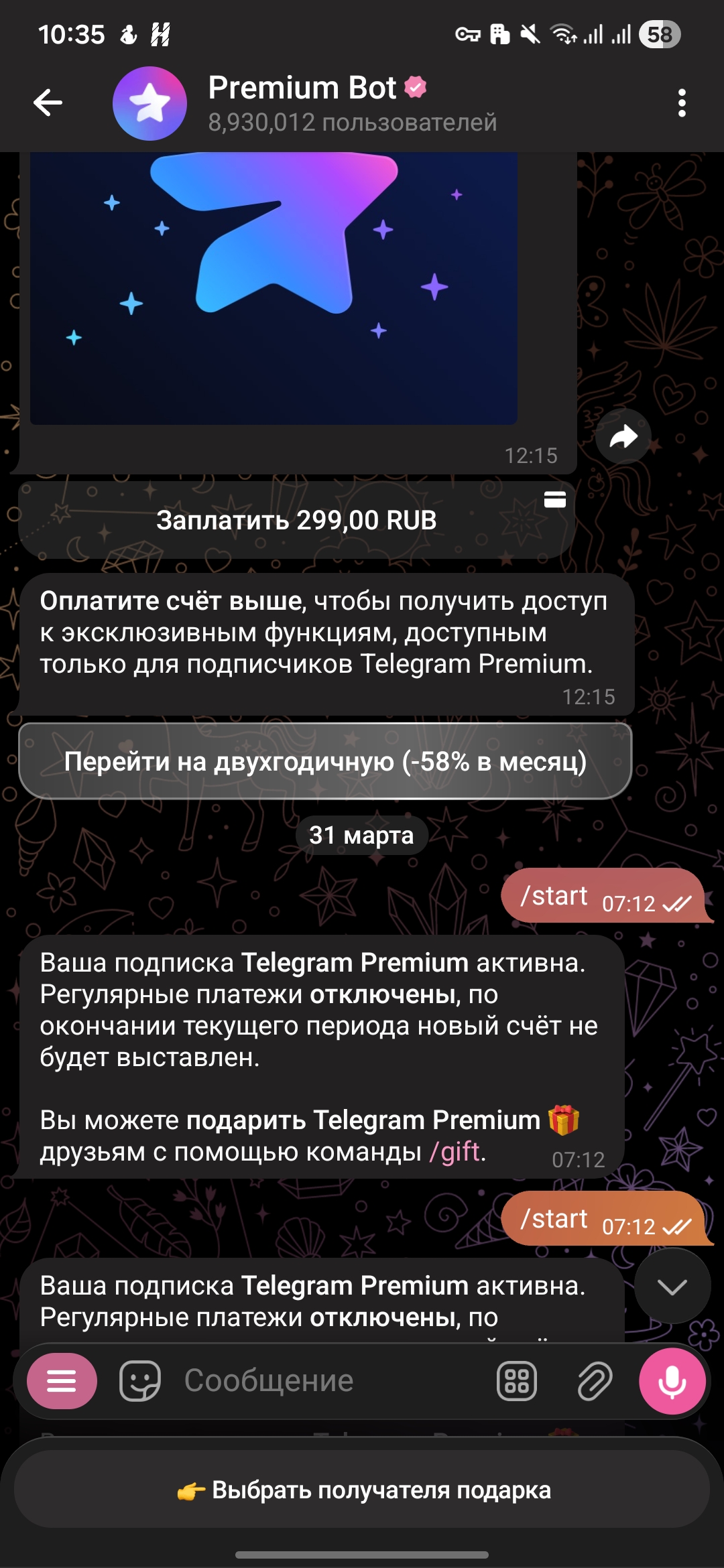Open the three-dot overflow menu
This screenshot has height=1568, width=724.
[682, 103]
